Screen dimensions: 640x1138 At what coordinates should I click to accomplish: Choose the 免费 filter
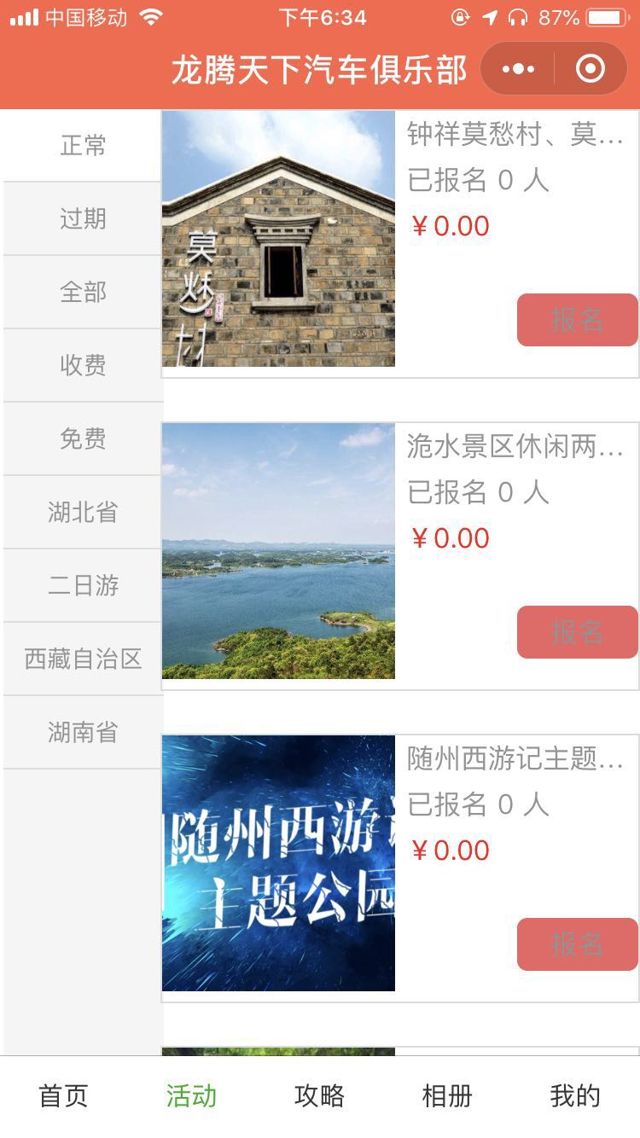pos(82,439)
